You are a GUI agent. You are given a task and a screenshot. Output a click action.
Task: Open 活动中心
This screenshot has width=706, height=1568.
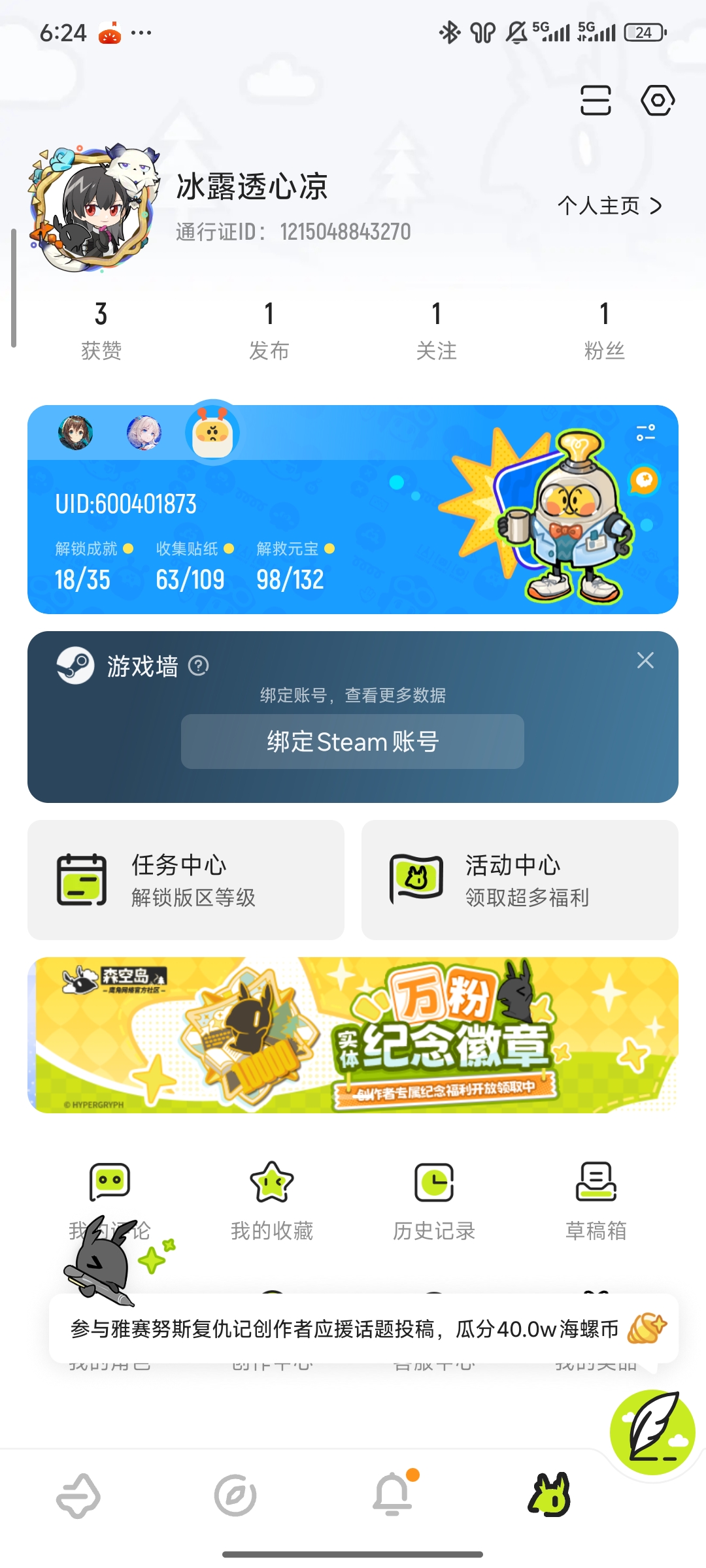click(x=520, y=879)
